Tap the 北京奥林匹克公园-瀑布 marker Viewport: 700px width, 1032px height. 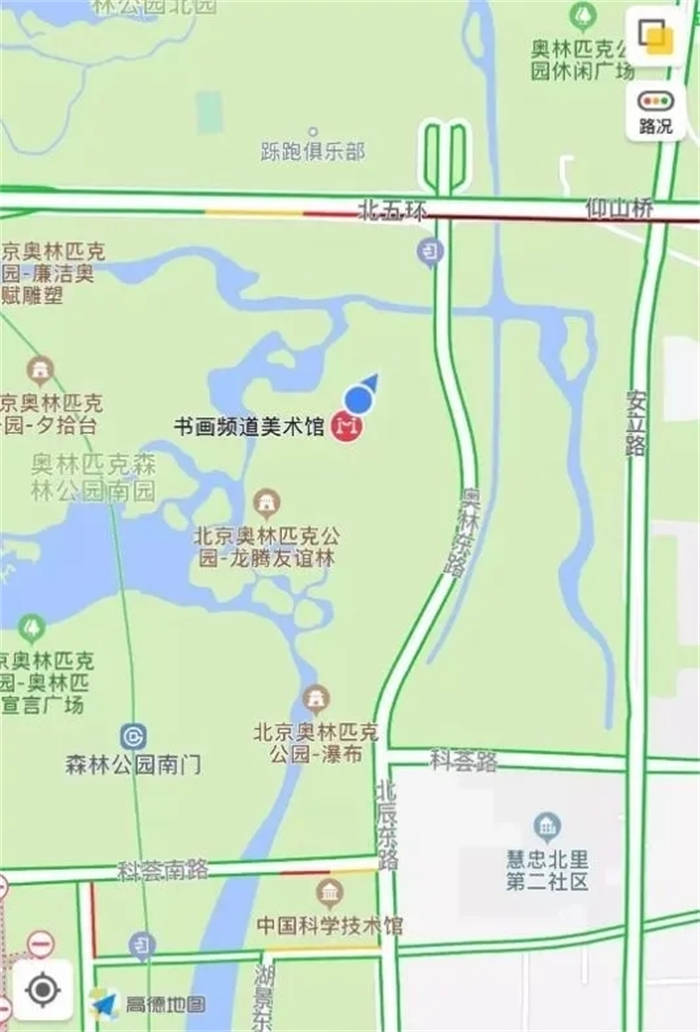tap(316, 697)
